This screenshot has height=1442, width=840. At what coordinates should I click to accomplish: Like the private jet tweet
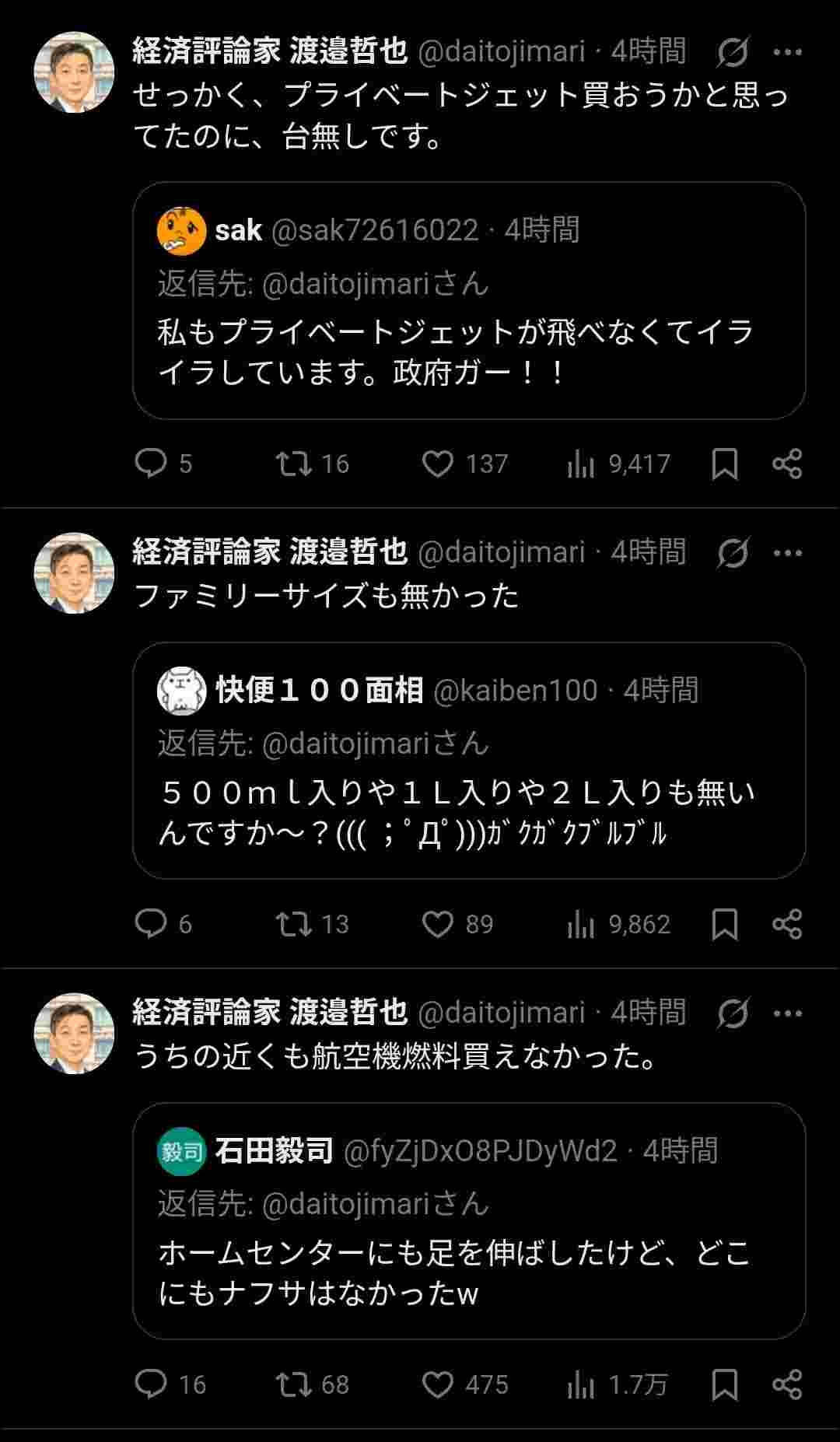click(x=440, y=463)
